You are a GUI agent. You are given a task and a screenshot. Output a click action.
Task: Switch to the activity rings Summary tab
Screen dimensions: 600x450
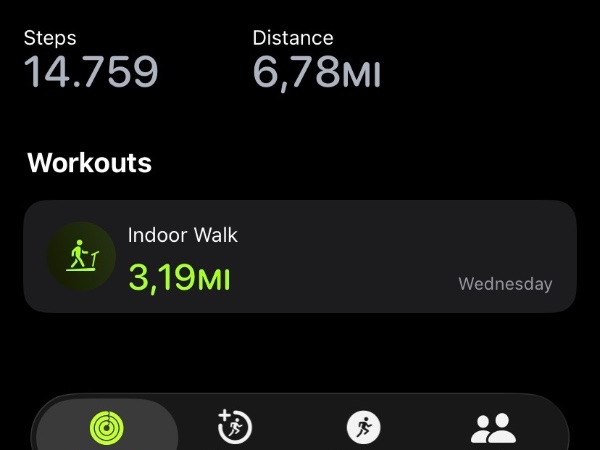(106, 427)
